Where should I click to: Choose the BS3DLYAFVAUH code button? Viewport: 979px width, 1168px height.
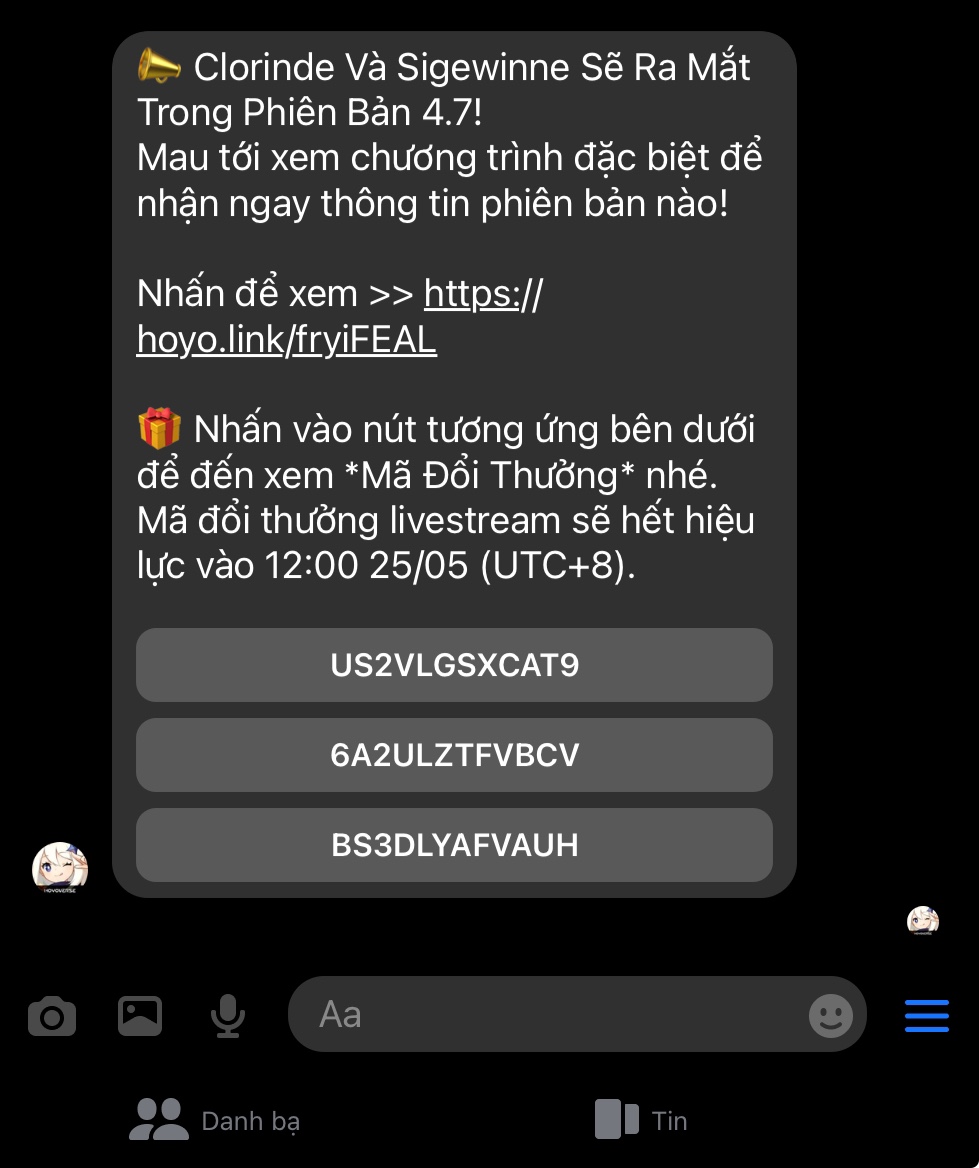pos(454,845)
